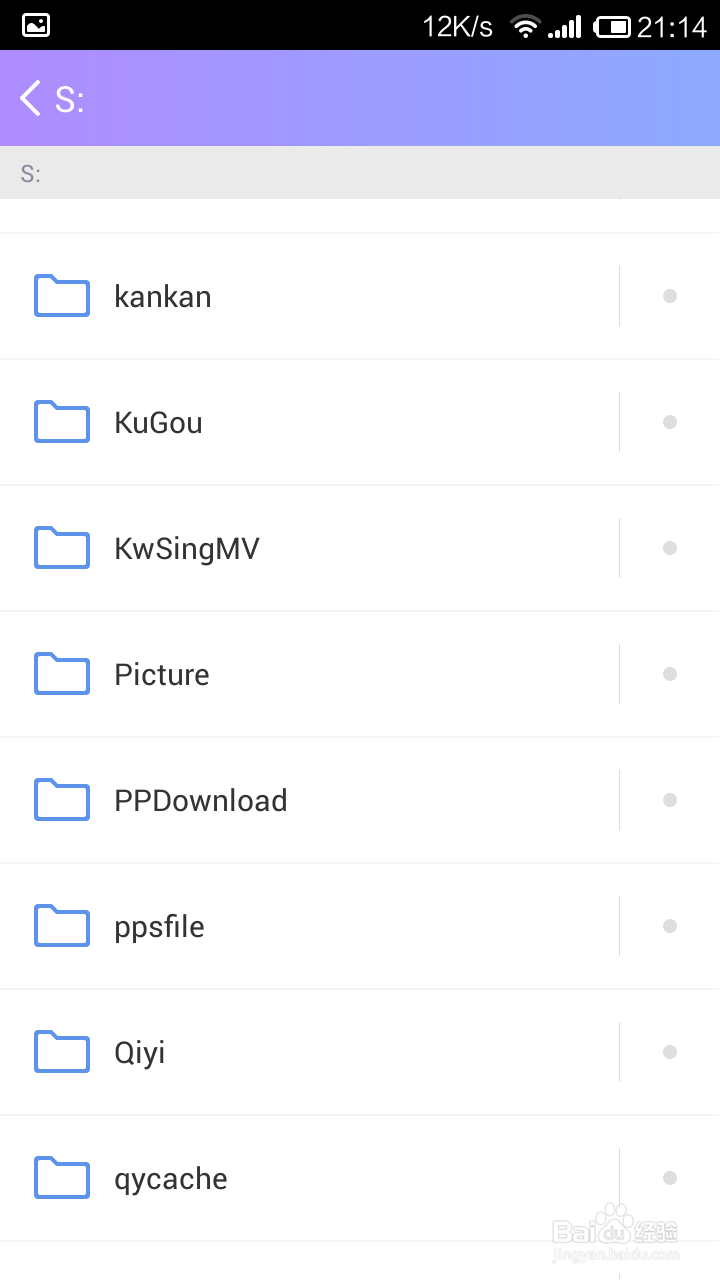Viewport: 720px width, 1280px height.
Task: Open the PPDownload folder
Action: [200, 801]
